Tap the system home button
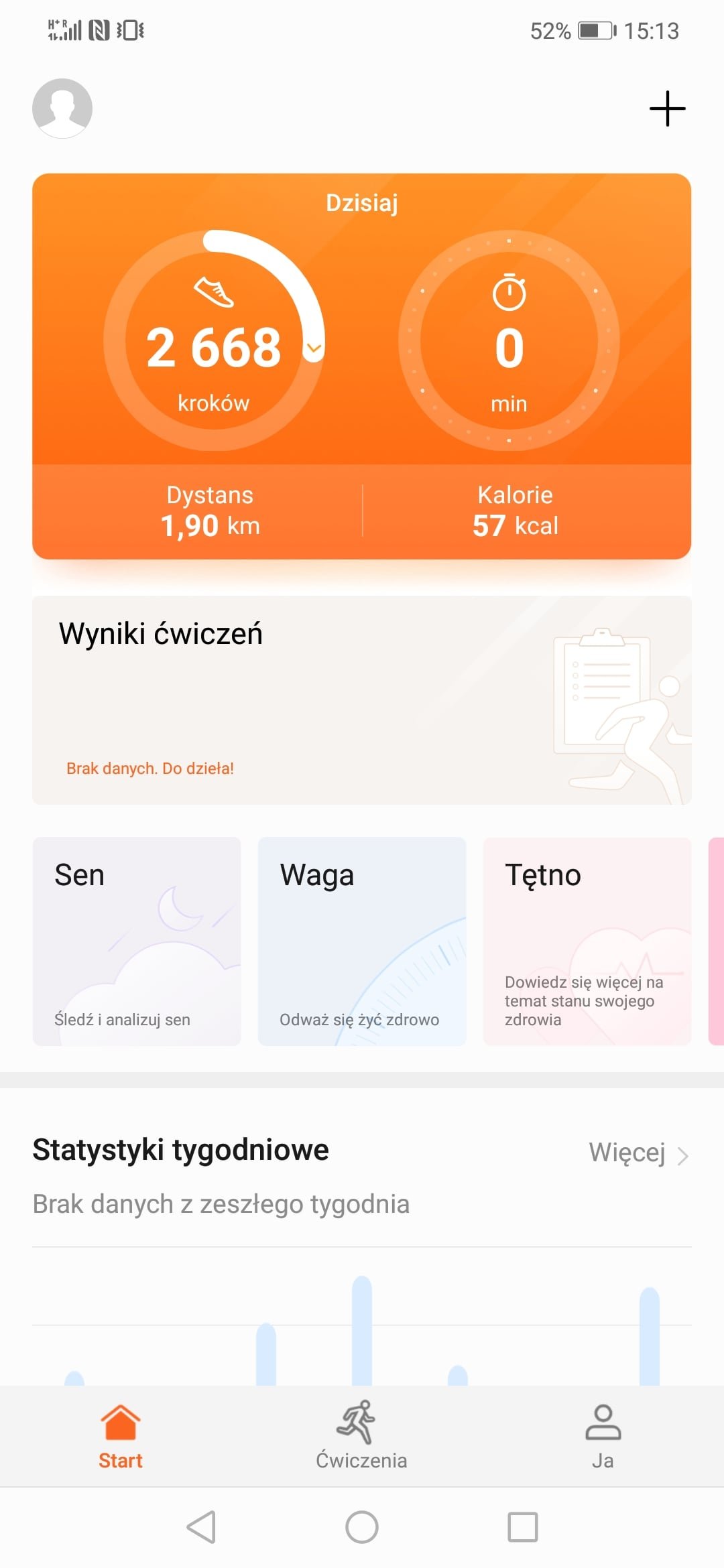 pyautogui.click(x=362, y=1527)
